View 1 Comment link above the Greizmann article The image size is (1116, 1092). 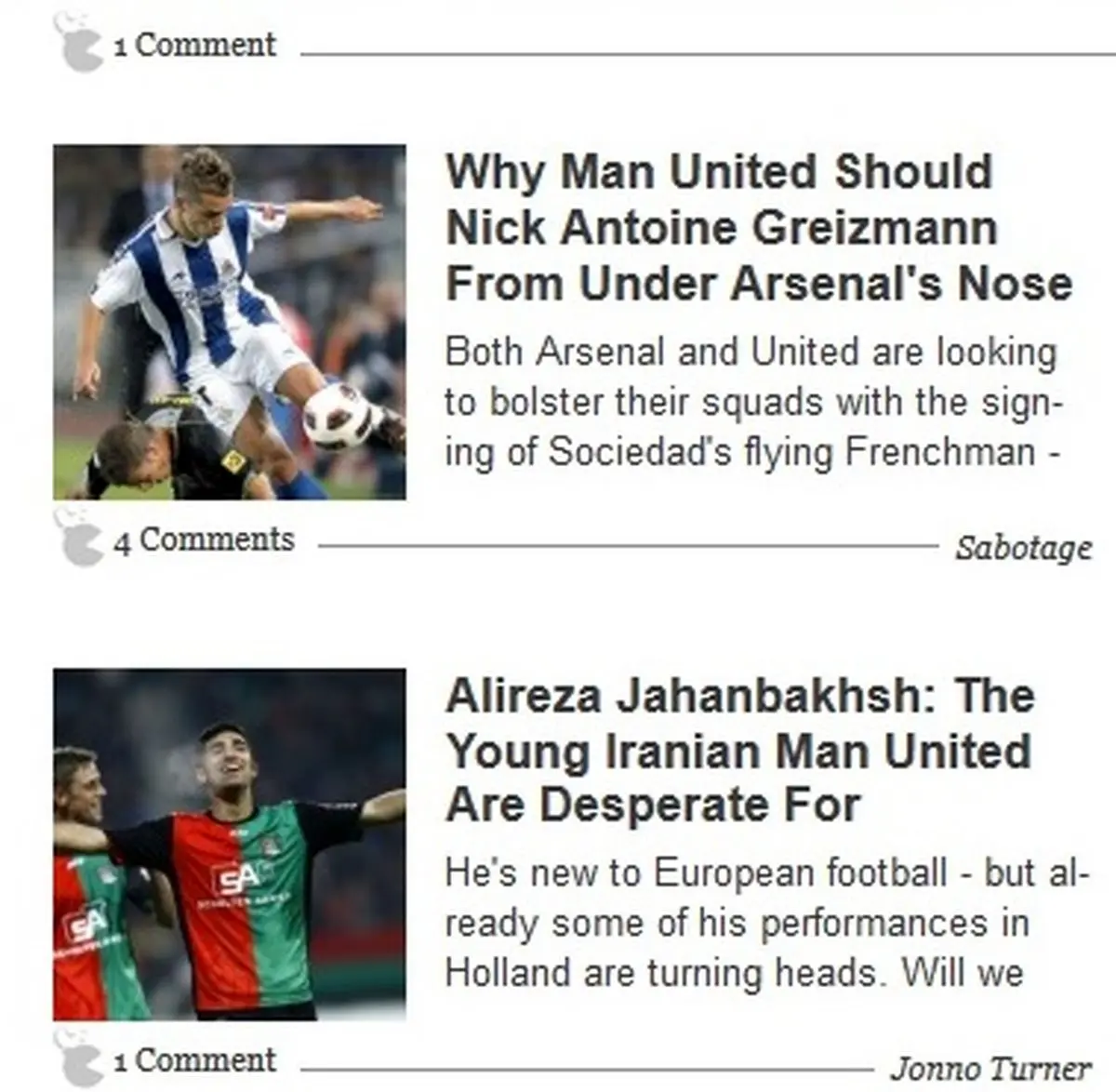(x=194, y=45)
